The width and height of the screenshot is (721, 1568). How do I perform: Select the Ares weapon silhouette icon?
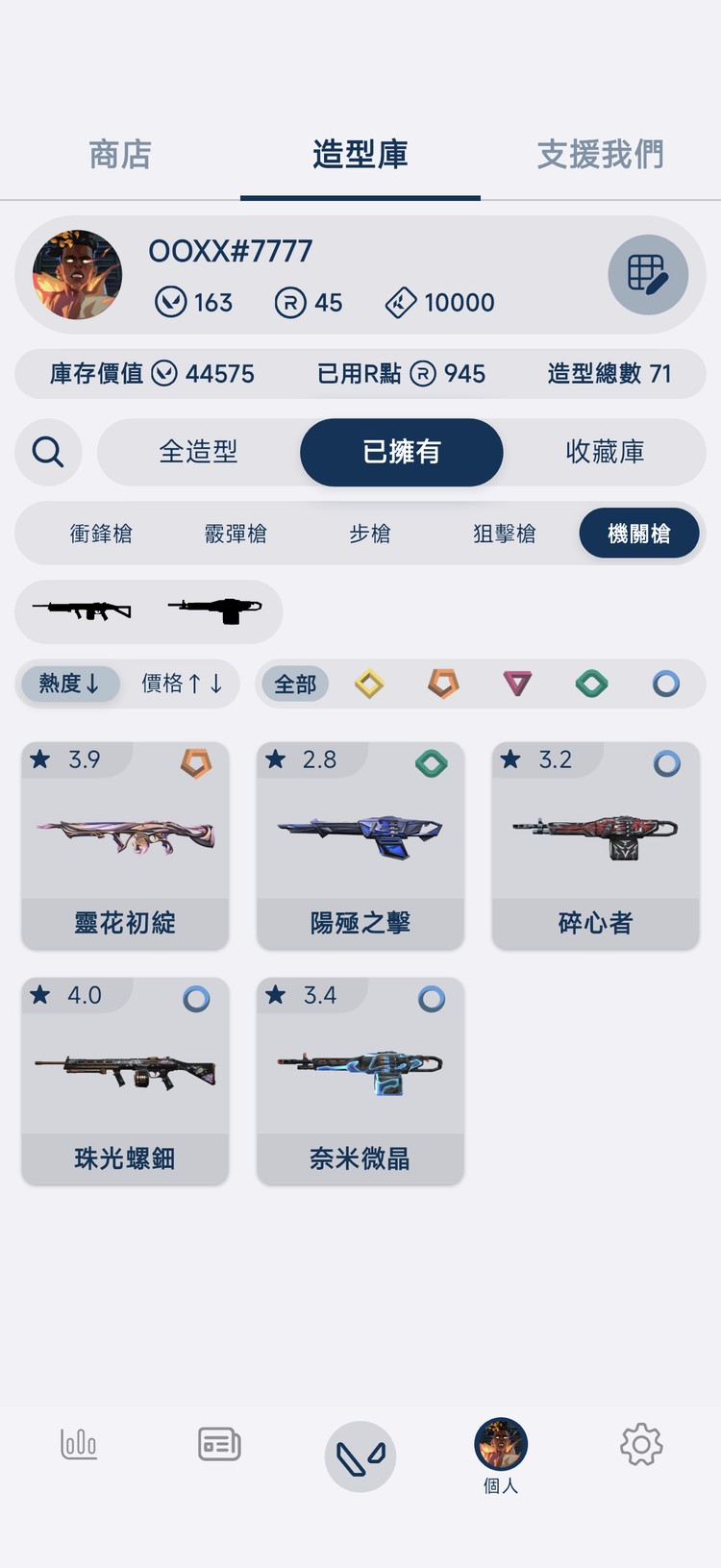pos(82,612)
